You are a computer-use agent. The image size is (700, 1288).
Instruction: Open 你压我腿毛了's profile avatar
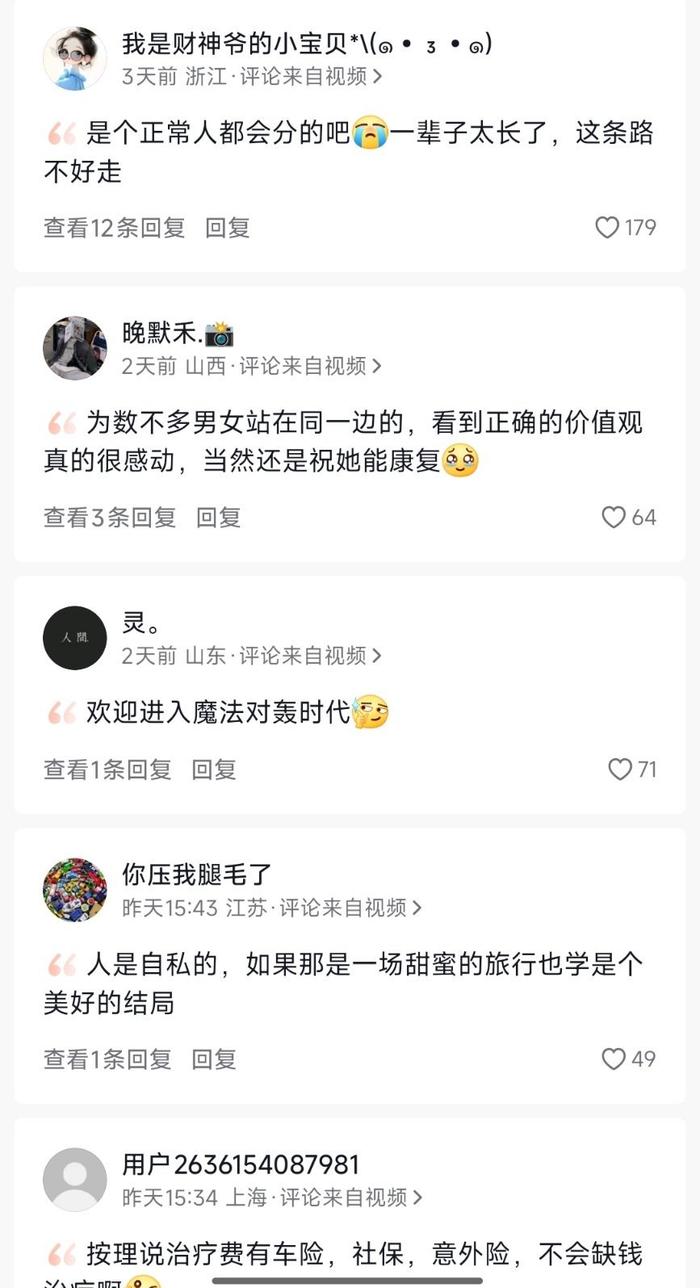click(75, 890)
